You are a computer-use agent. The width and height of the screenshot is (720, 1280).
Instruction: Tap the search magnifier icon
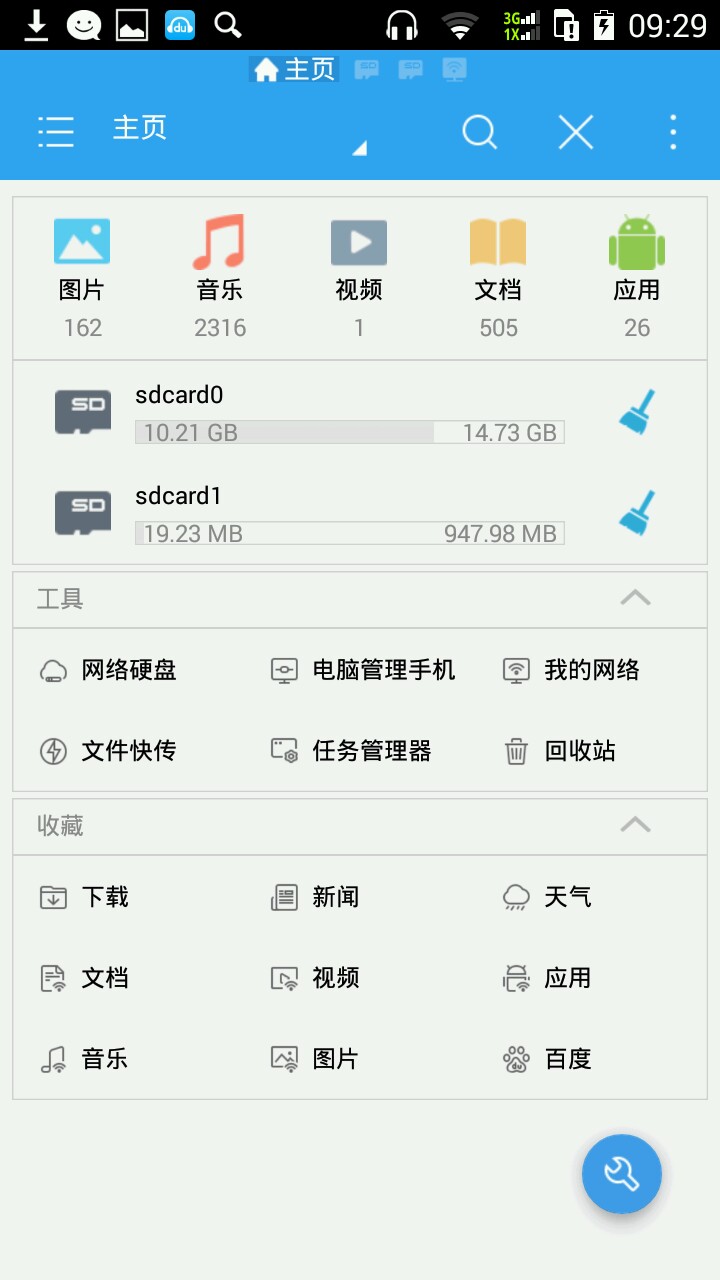click(x=479, y=131)
